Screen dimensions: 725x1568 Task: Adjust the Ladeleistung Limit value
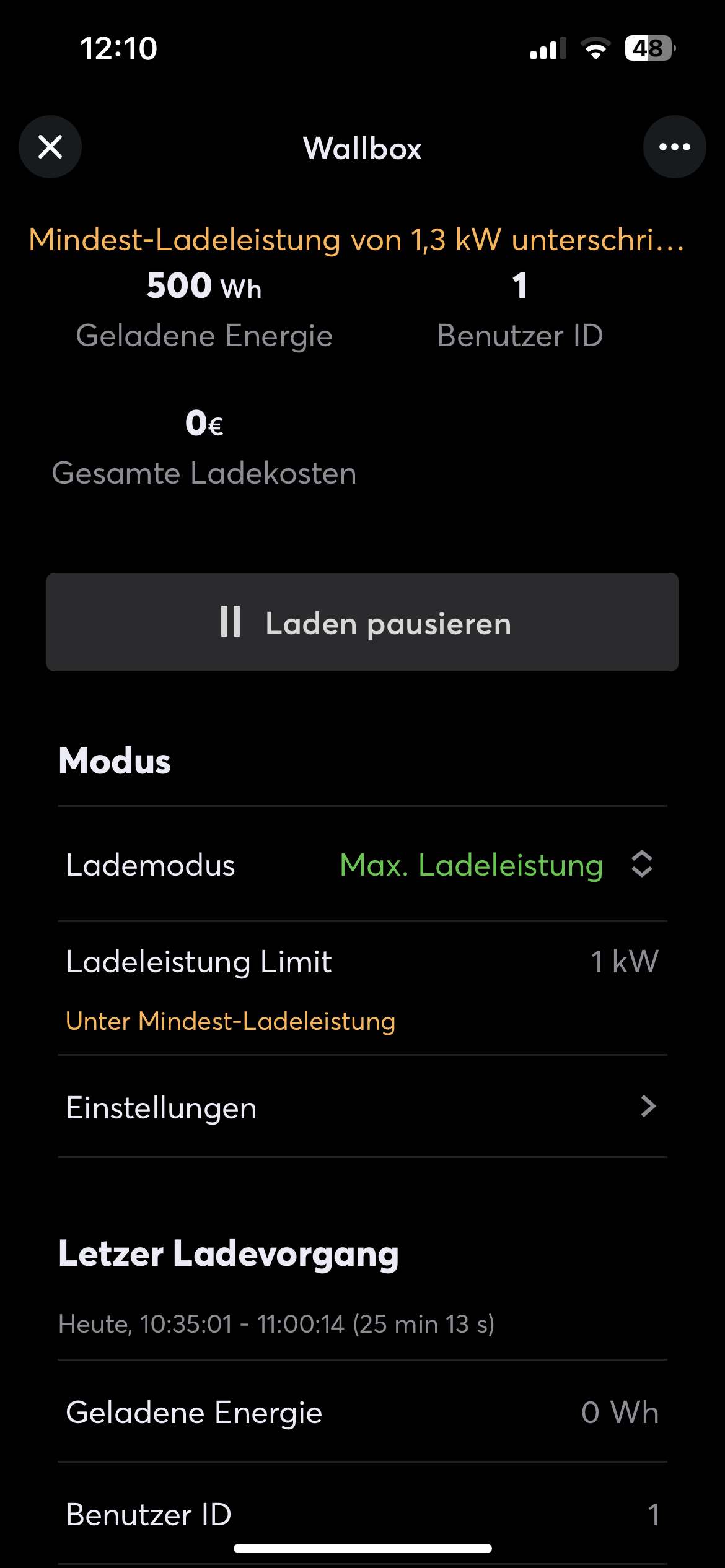tap(623, 962)
